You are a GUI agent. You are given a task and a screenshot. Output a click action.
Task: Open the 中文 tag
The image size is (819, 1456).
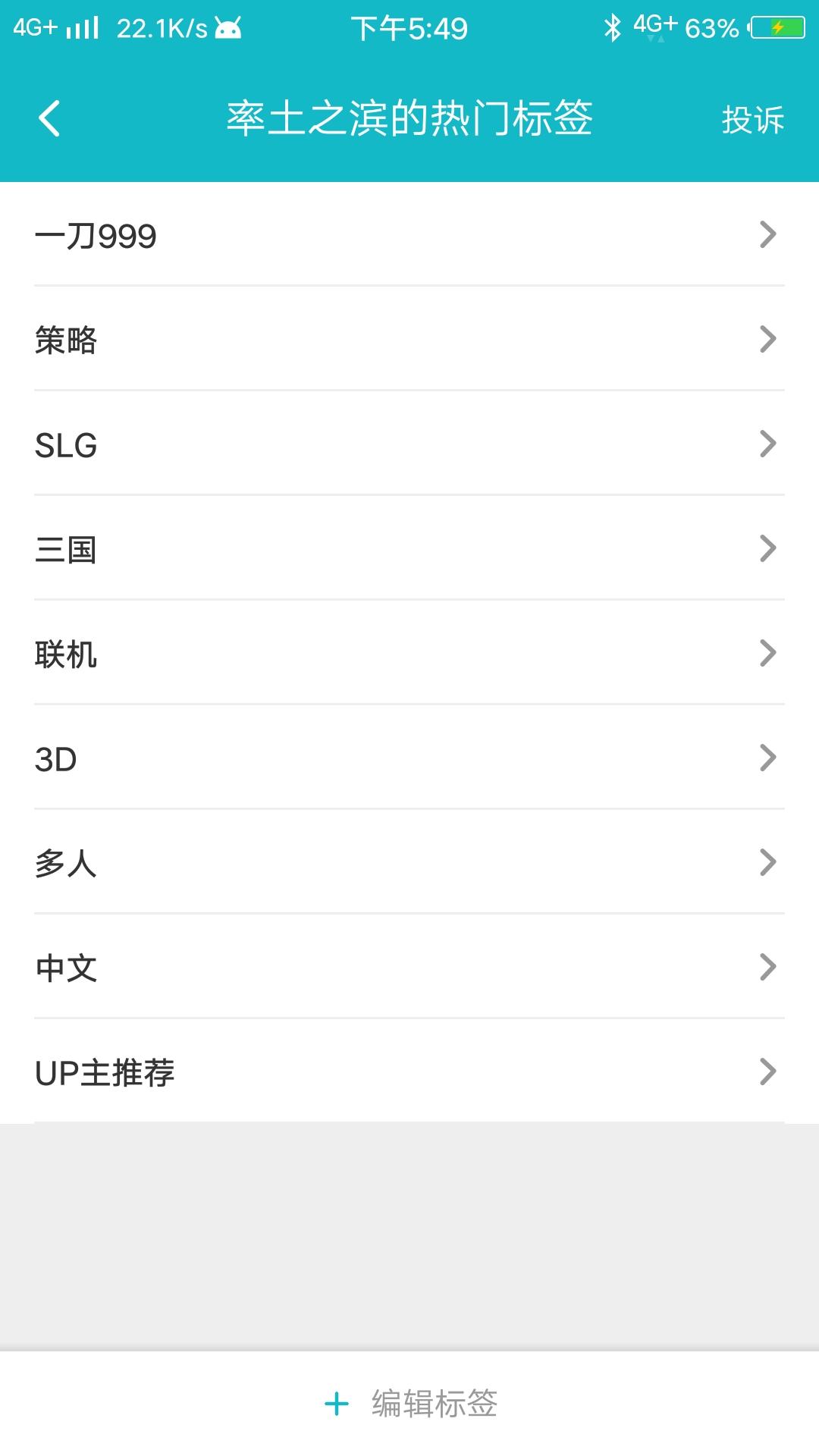point(409,967)
